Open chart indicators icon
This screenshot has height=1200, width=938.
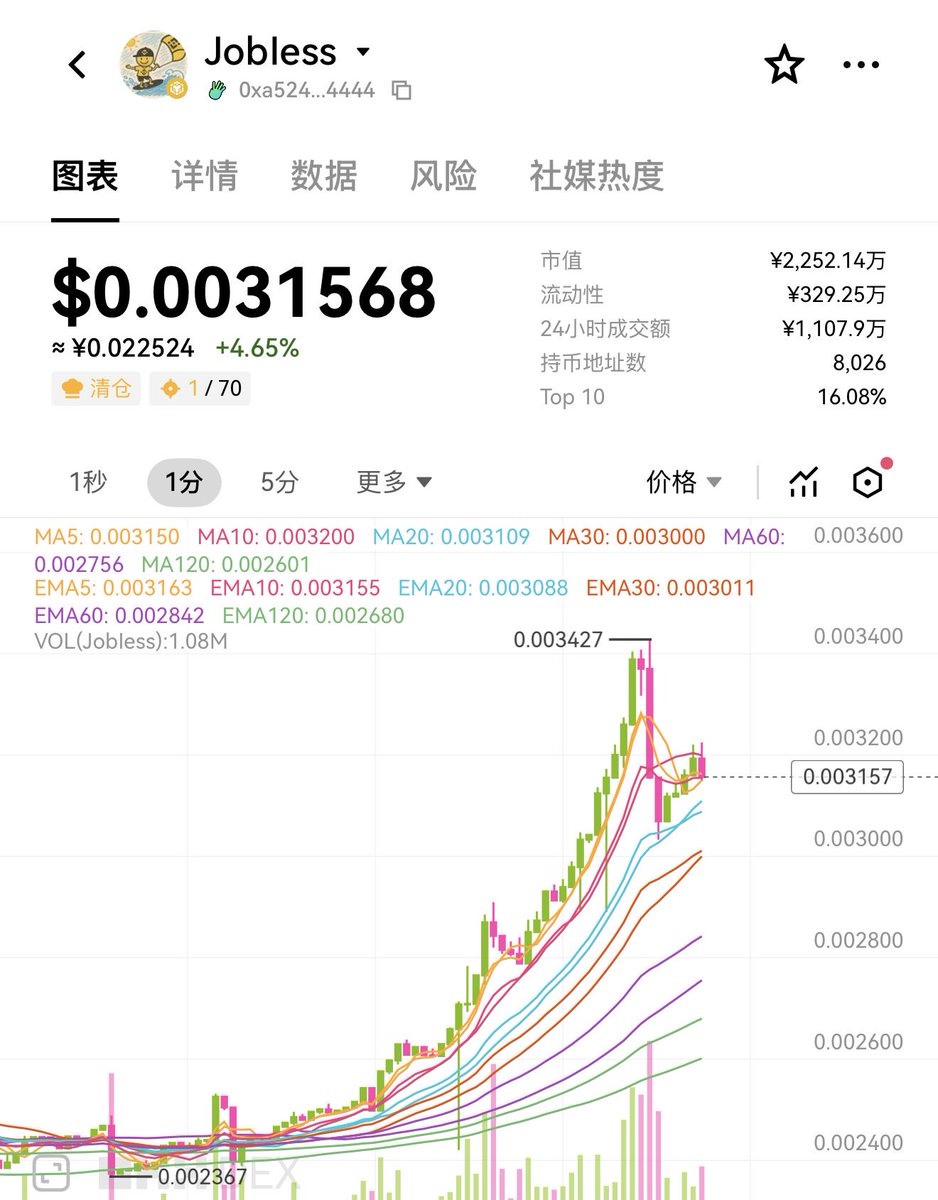click(803, 483)
